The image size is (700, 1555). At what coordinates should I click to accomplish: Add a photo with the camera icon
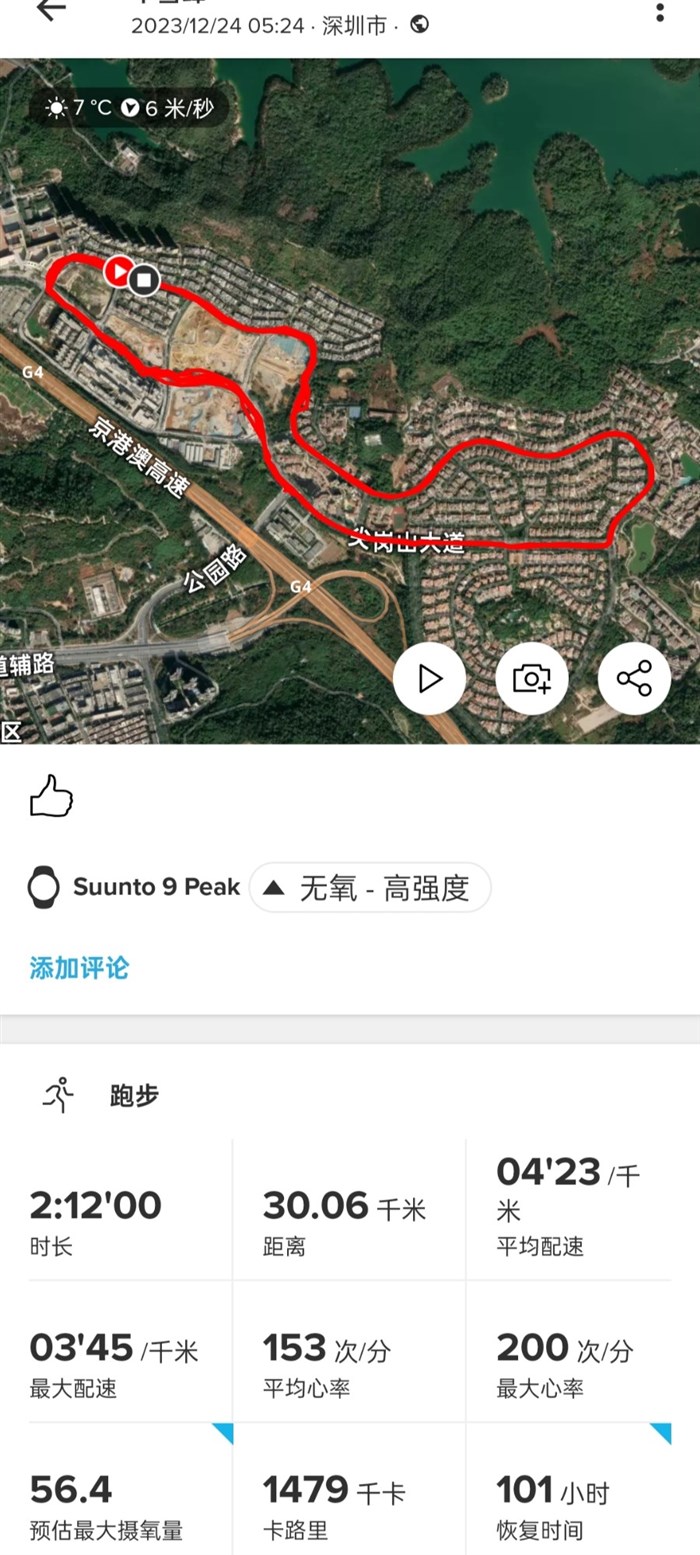tap(532, 679)
